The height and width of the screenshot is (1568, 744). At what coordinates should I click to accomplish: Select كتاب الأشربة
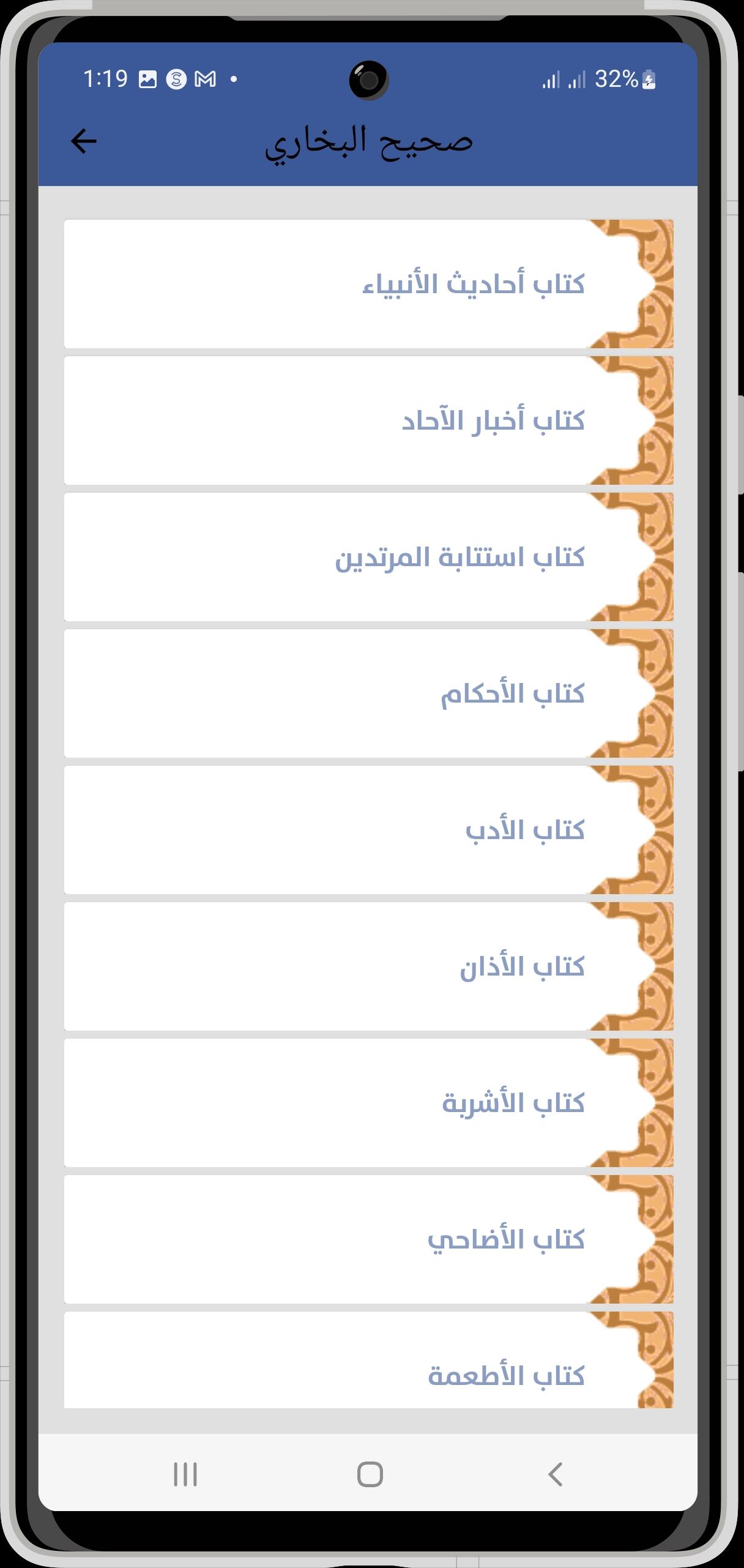point(368,1103)
